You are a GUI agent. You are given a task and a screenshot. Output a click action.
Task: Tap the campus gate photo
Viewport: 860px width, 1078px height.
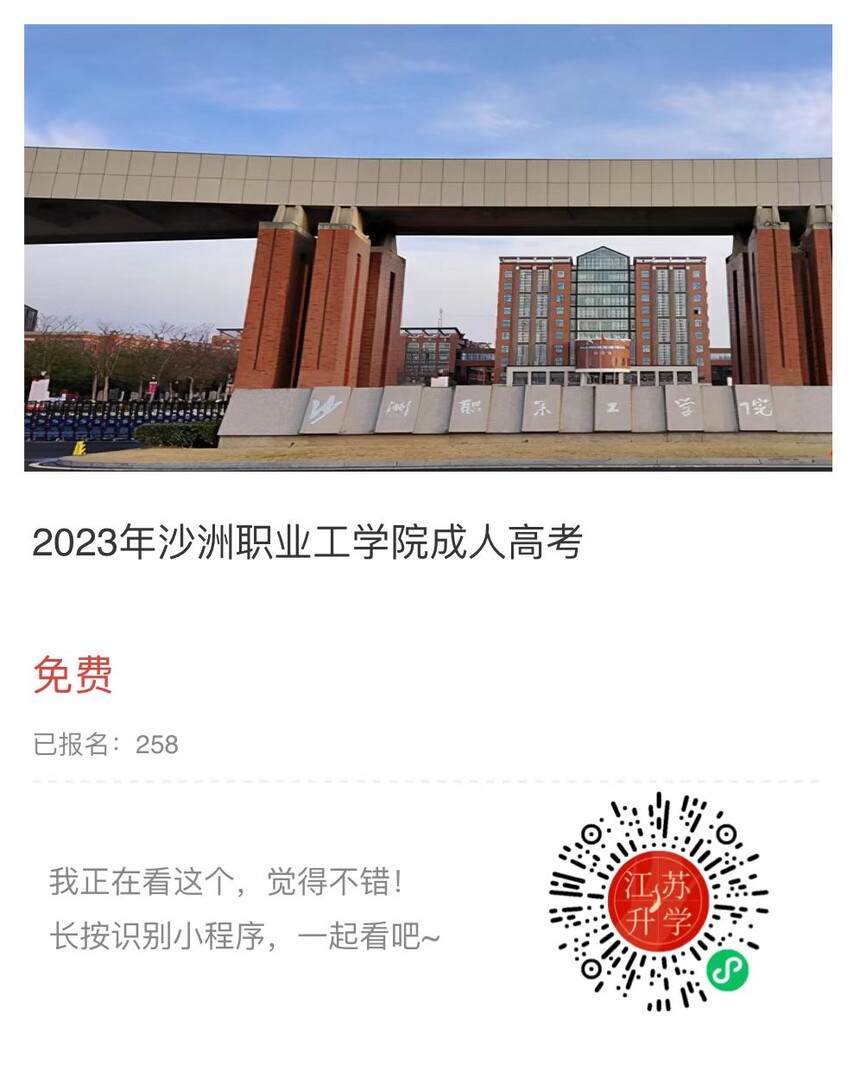430,250
